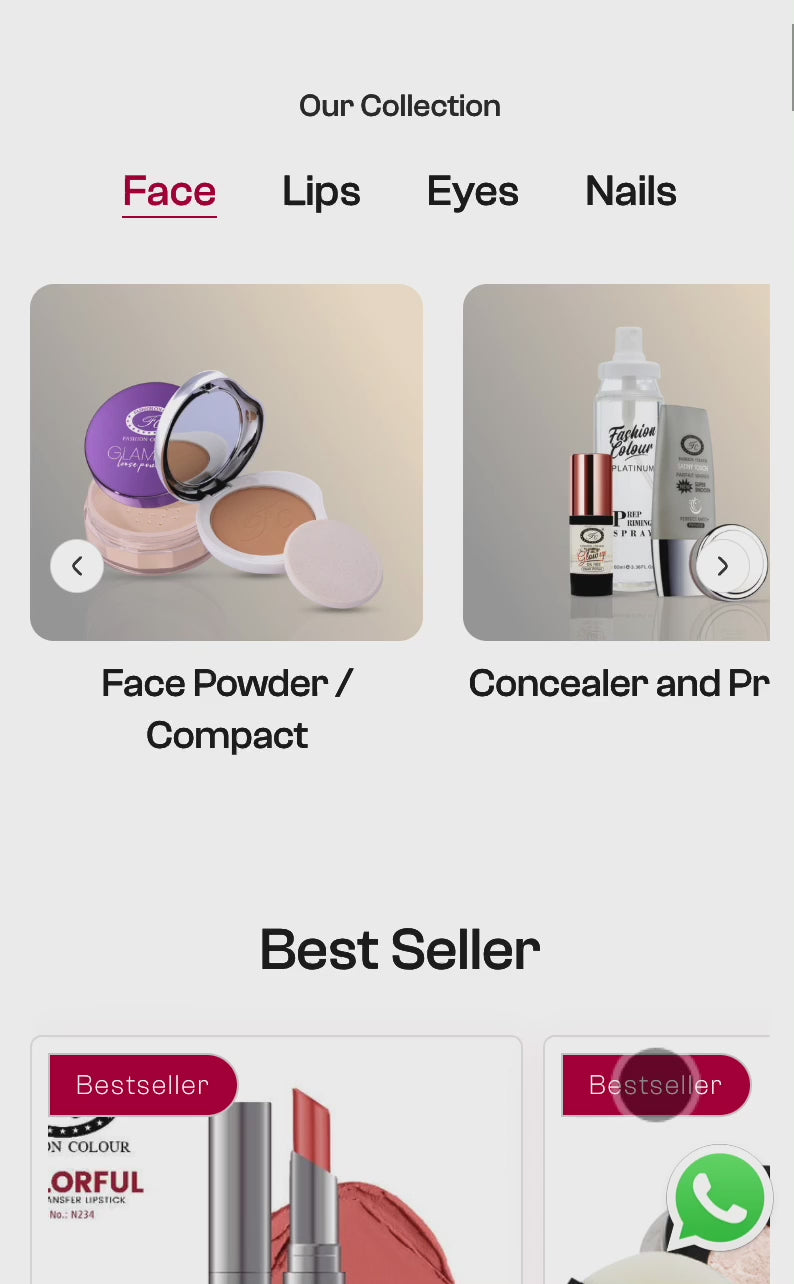Show next collection with right arrow
This screenshot has width=794, height=1284.
click(x=722, y=566)
